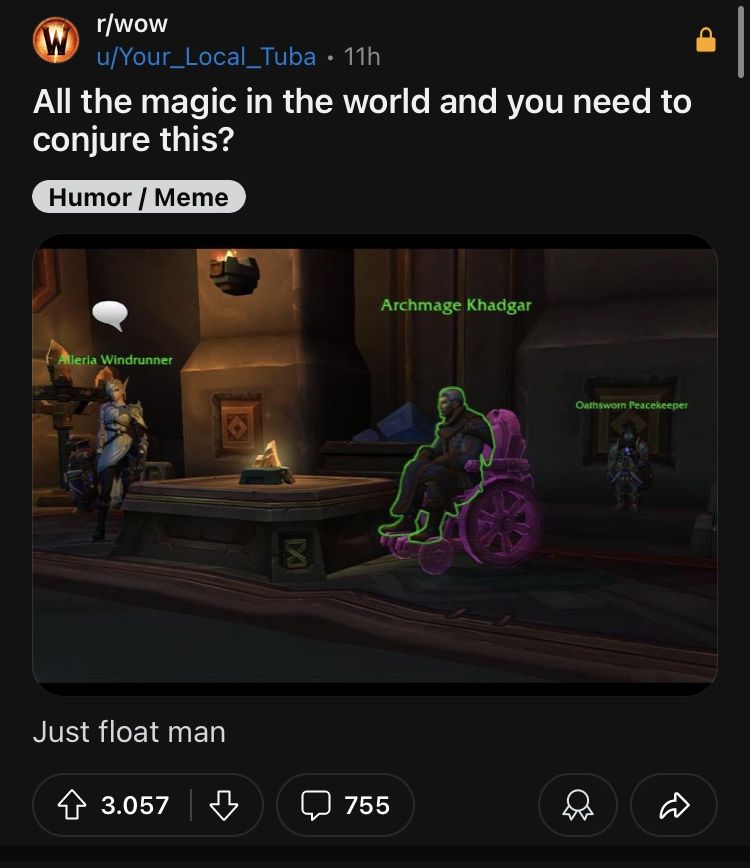Share this post
The width and height of the screenshot is (750, 868).
674,805
